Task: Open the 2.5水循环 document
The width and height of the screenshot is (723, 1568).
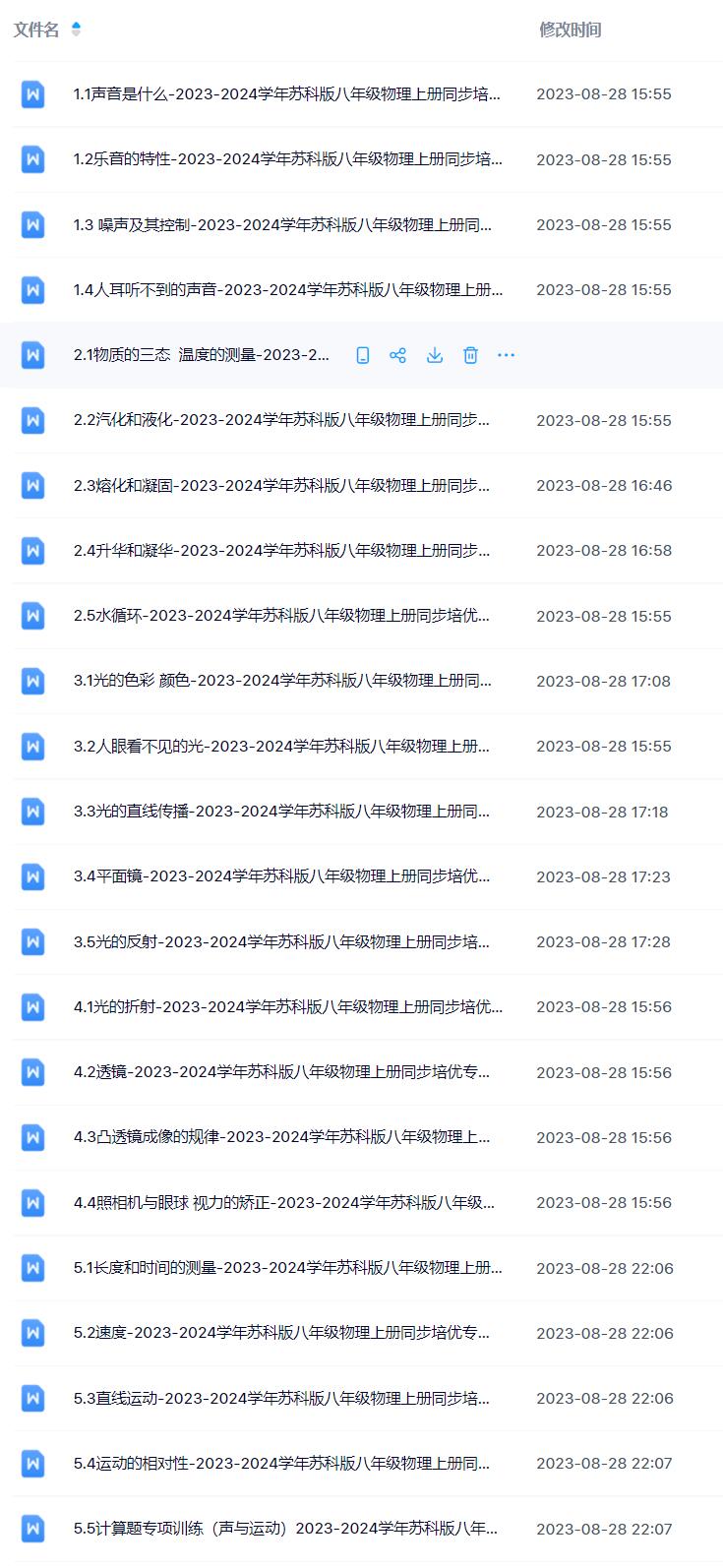Action: click(281, 617)
